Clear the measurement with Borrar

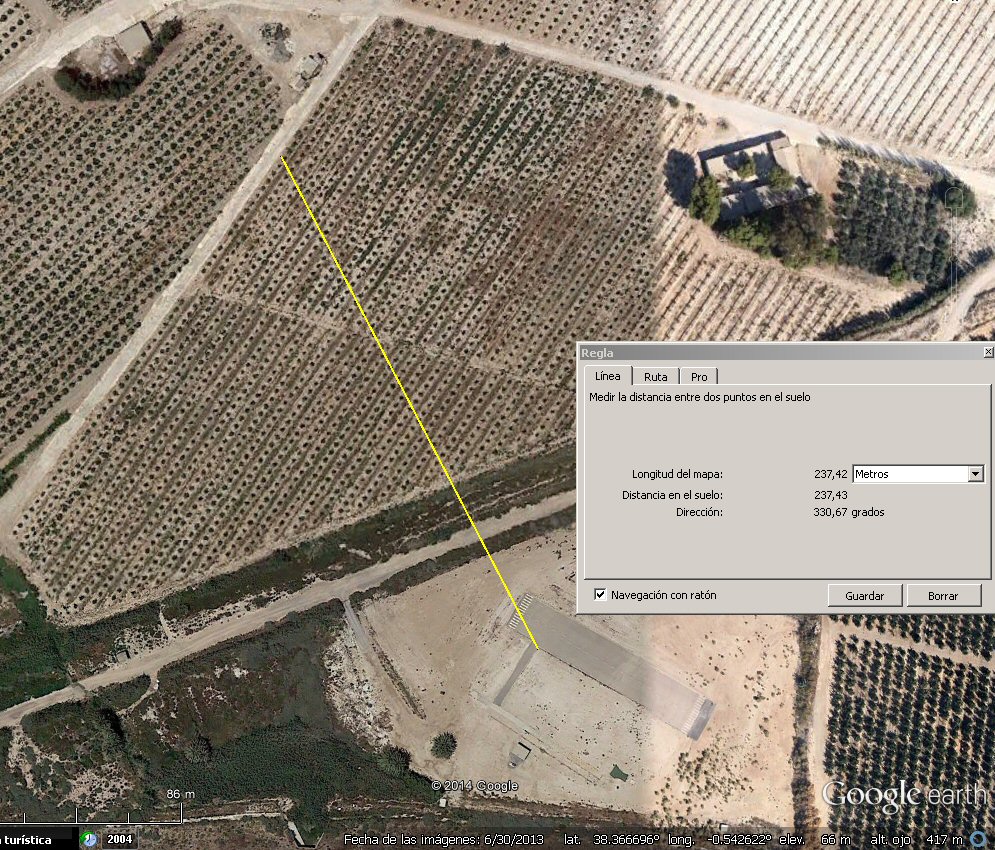pos(943,595)
